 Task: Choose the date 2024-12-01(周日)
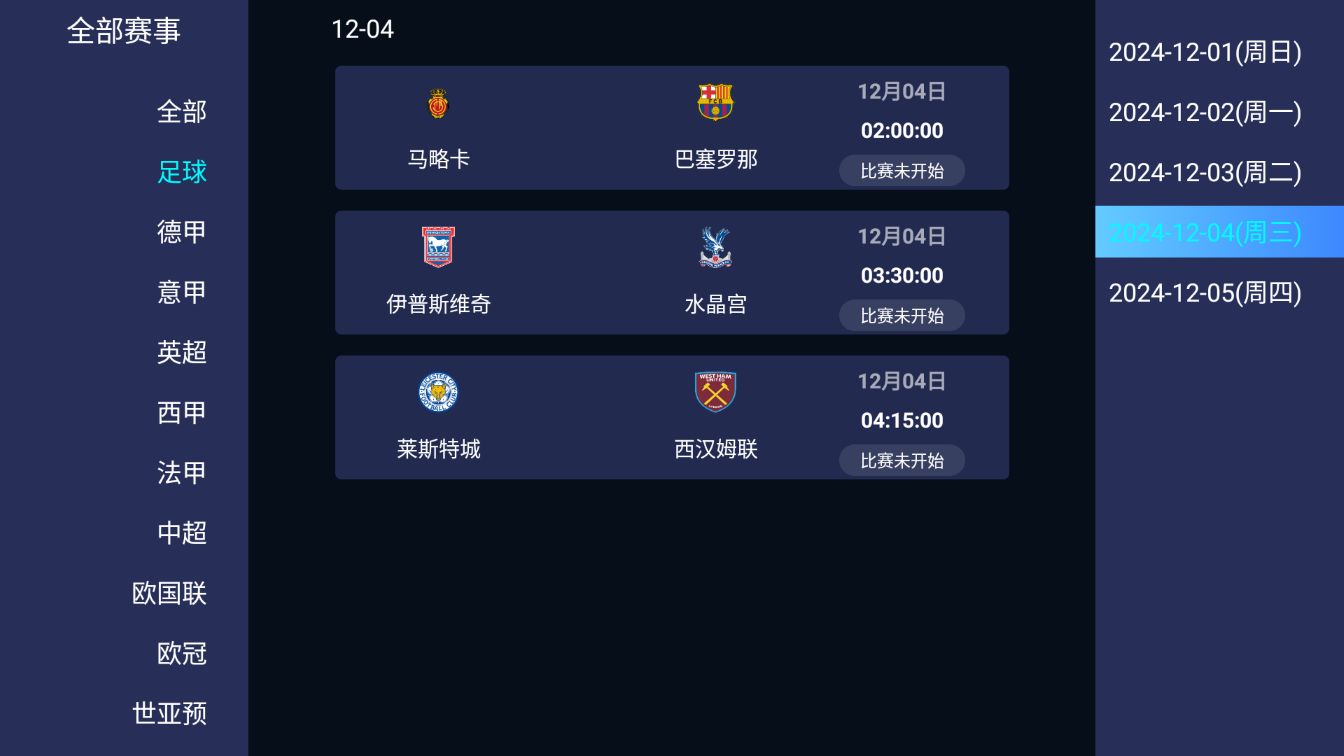click(x=1204, y=52)
